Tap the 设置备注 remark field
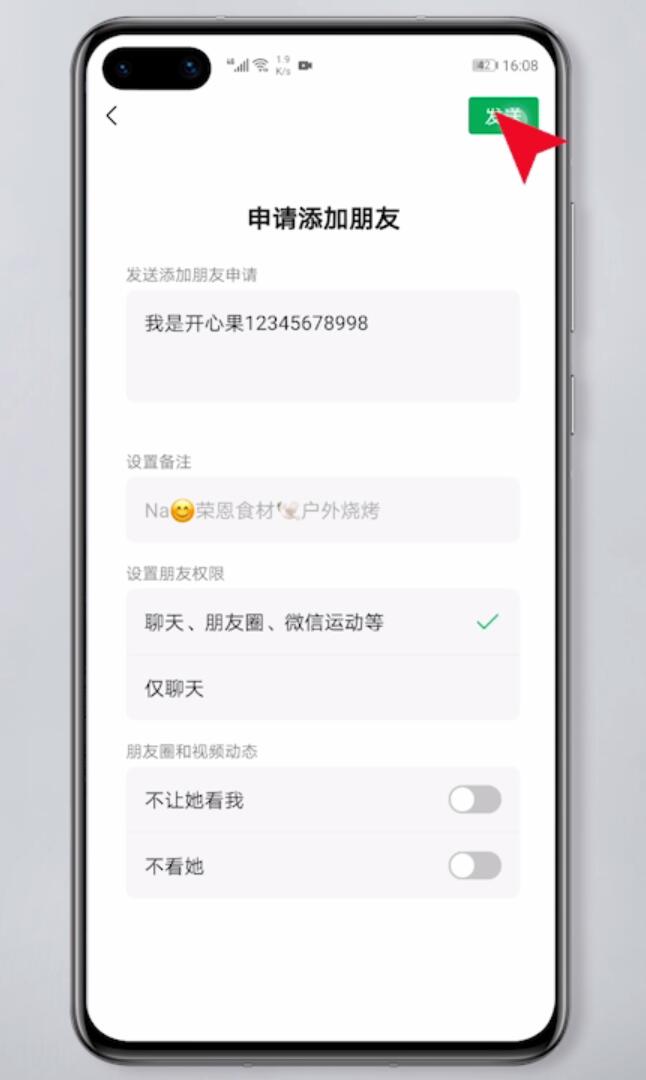646x1080 pixels. (322, 510)
